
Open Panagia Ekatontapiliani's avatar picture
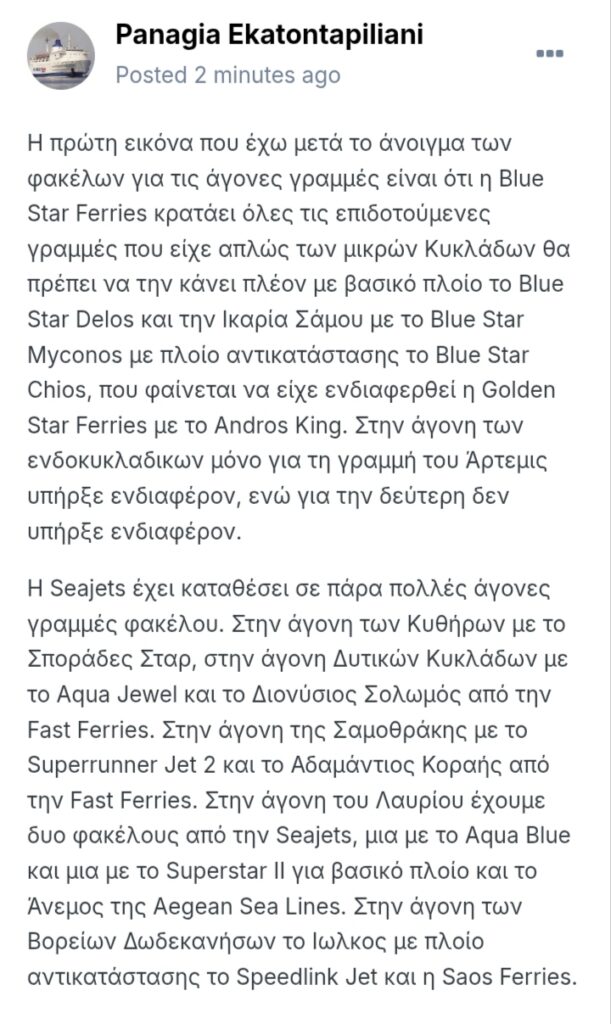[x=60, y=55]
